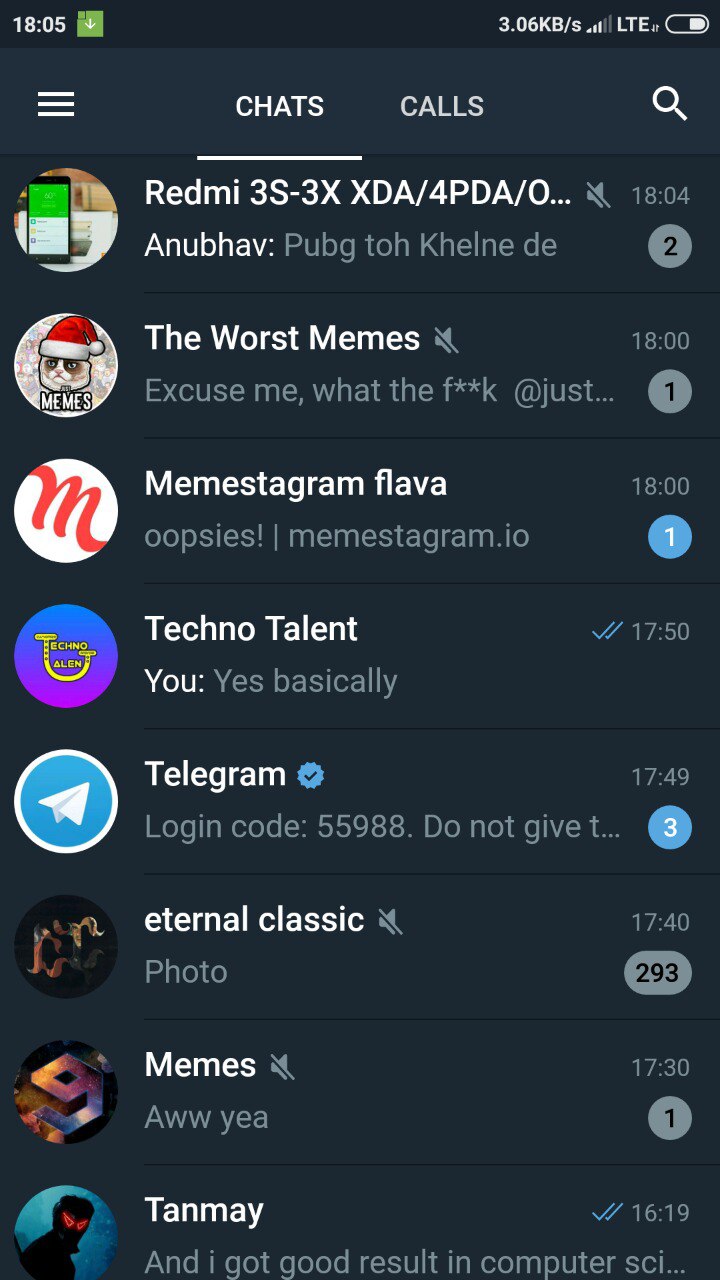Open the chat with Tanmay
The width and height of the screenshot is (720, 1280).
click(360, 1223)
